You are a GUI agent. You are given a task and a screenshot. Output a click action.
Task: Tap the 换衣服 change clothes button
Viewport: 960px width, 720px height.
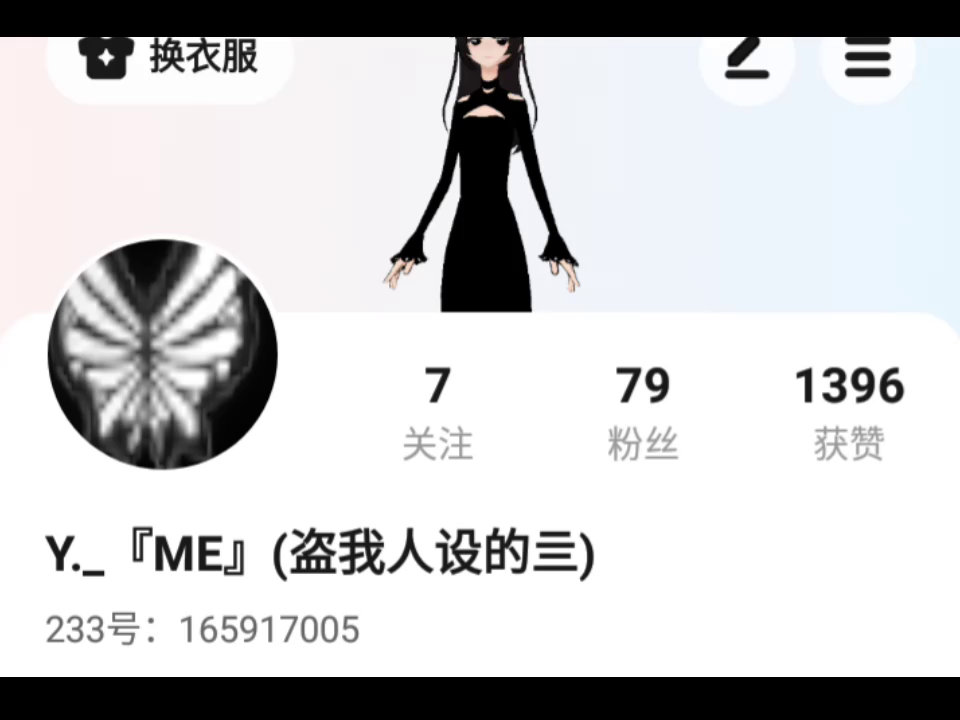pyautogui.click(x=171, y=60)
